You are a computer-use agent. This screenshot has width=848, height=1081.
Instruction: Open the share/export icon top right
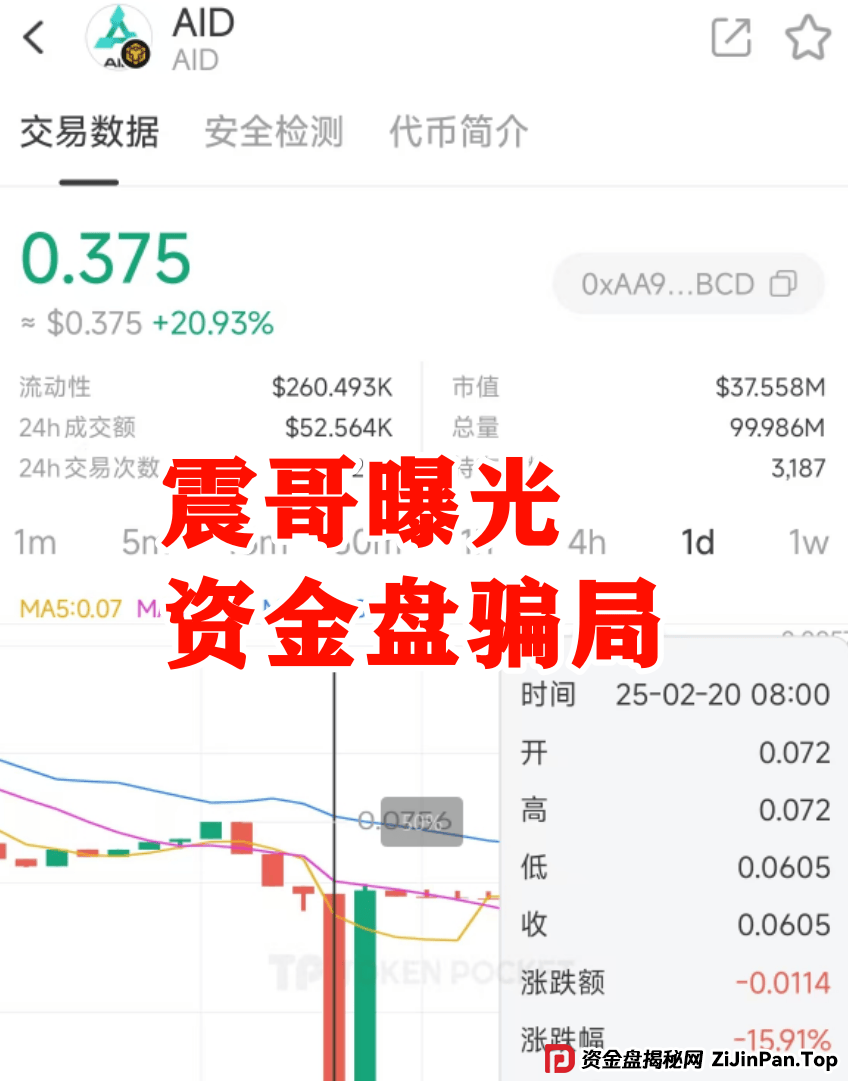[731, 37]
